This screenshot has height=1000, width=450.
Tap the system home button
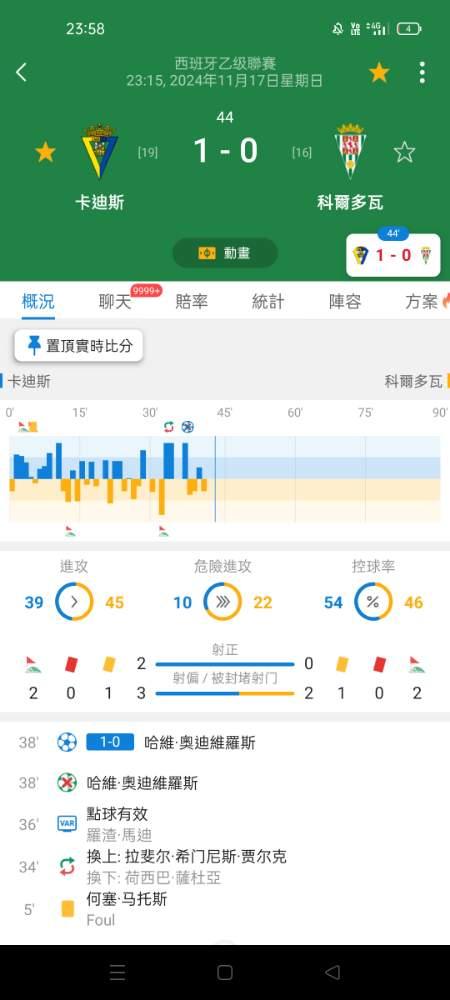(x=225, y=972)
